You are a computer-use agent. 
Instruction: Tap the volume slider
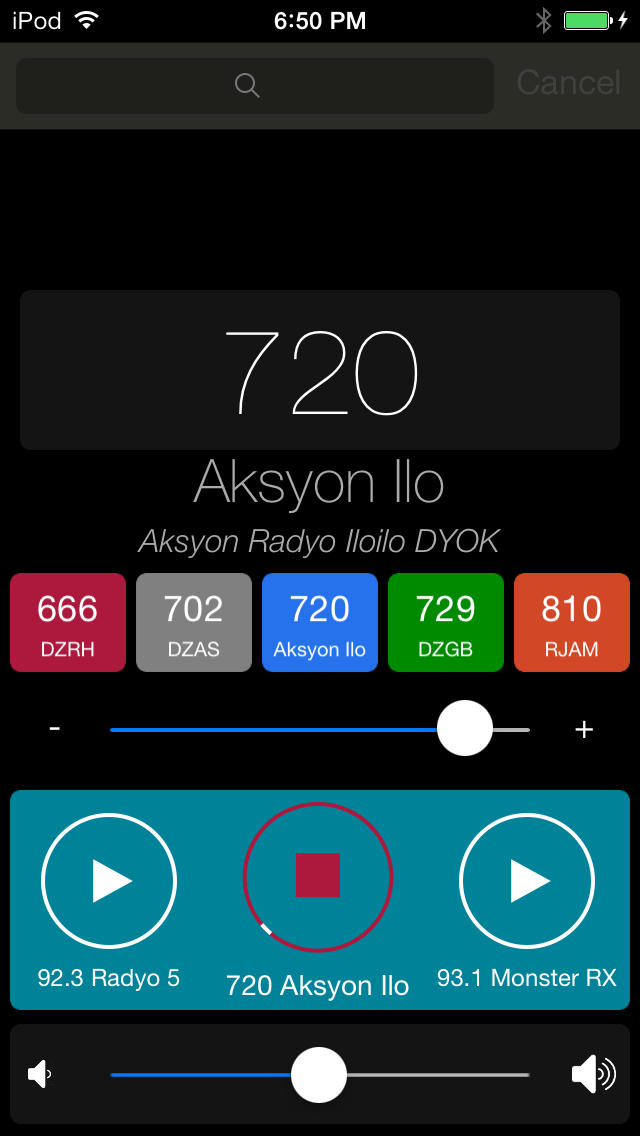[320, 1075]
